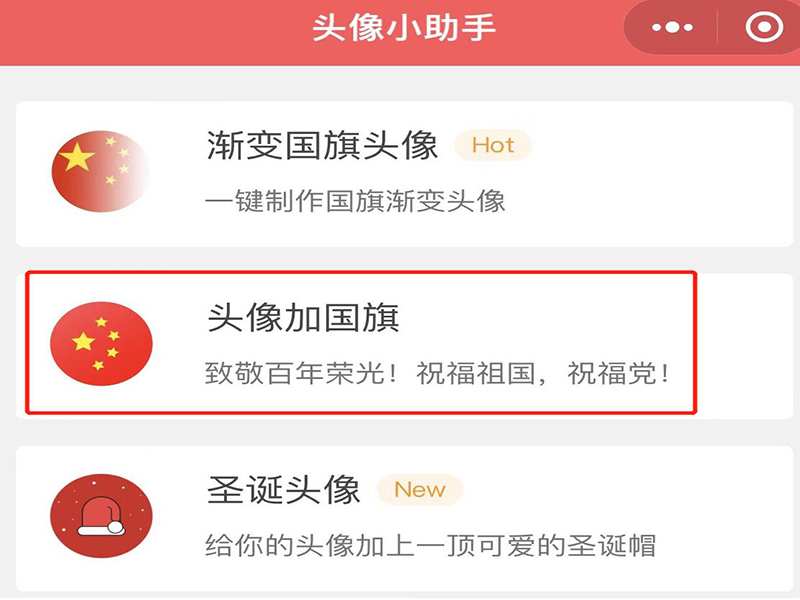Screen dimensions: 800x600
Task: Close the mini program via circle icon
Action: click(x=764, y=27)
